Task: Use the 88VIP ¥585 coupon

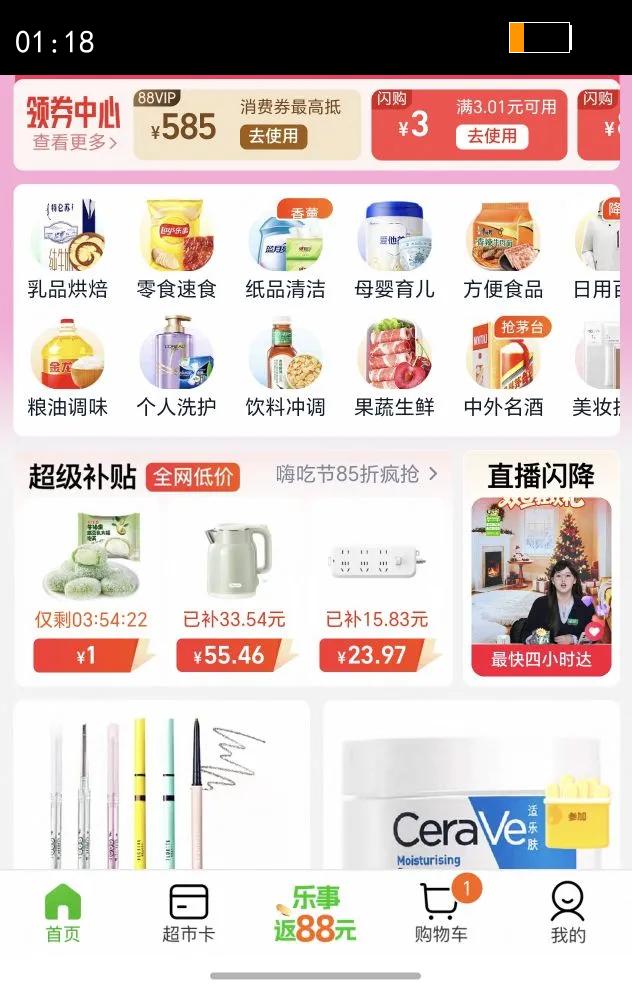Action: pos(273,137)
